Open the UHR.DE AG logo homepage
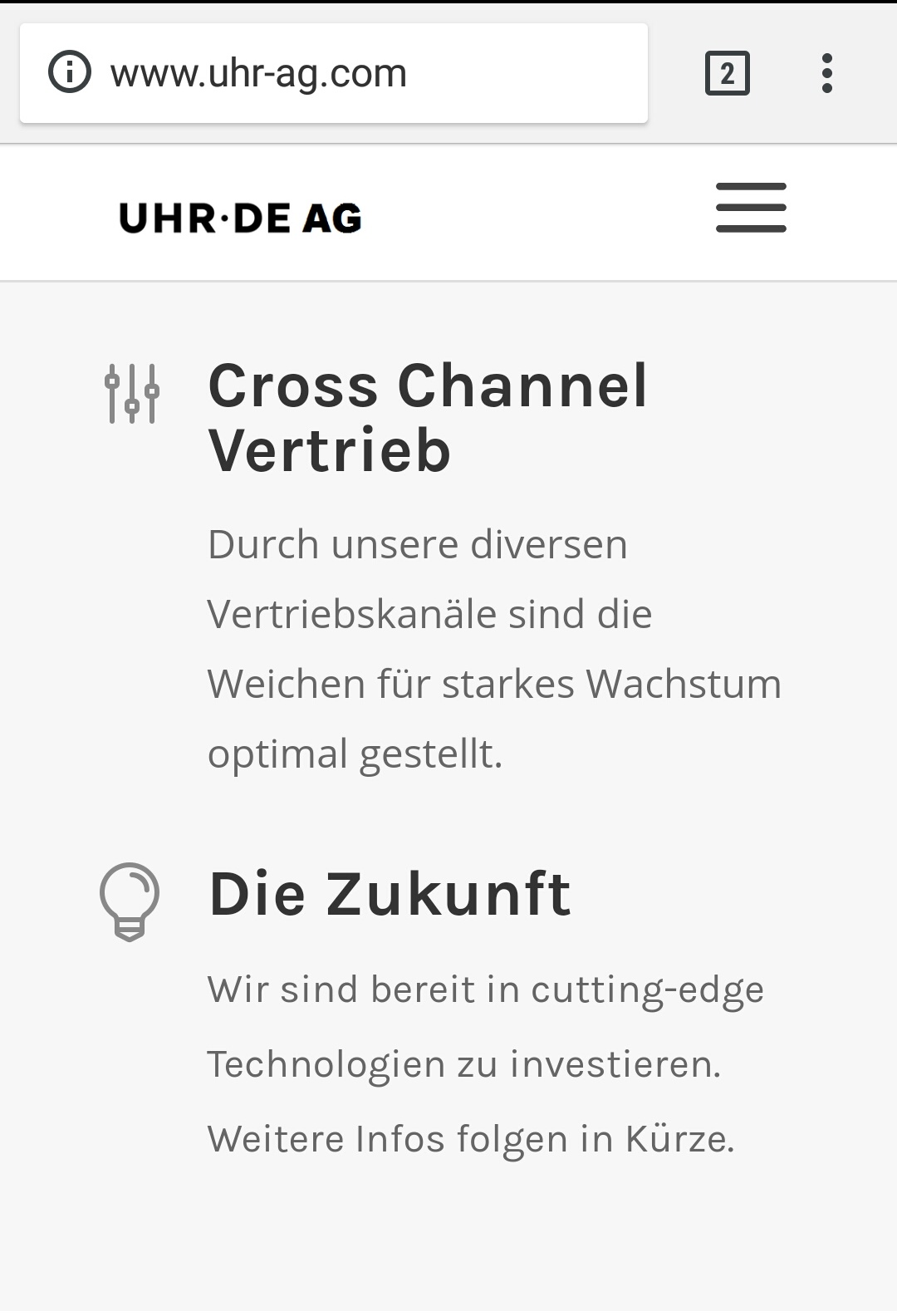 click(241, 218)
